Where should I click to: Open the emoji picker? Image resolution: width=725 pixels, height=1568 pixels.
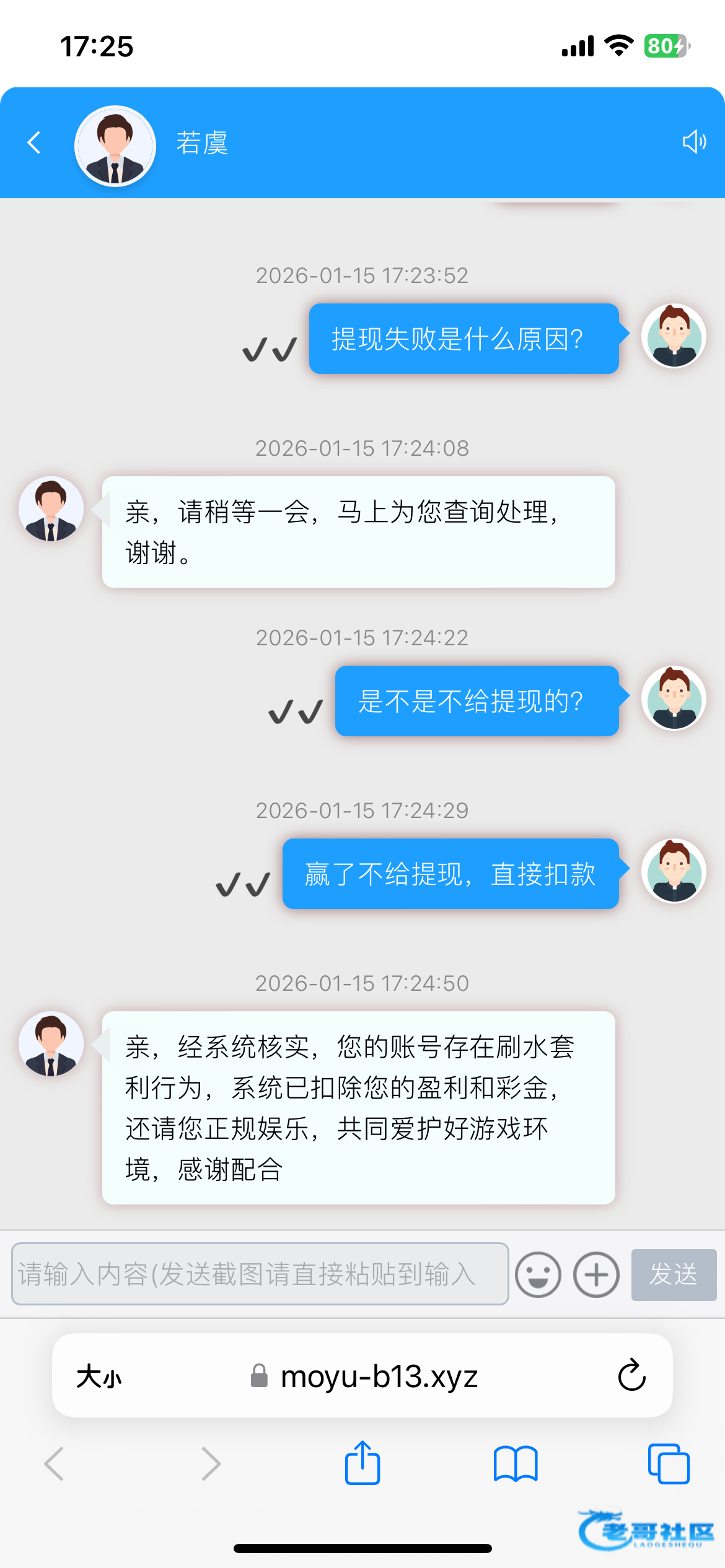coord(538,1274)
